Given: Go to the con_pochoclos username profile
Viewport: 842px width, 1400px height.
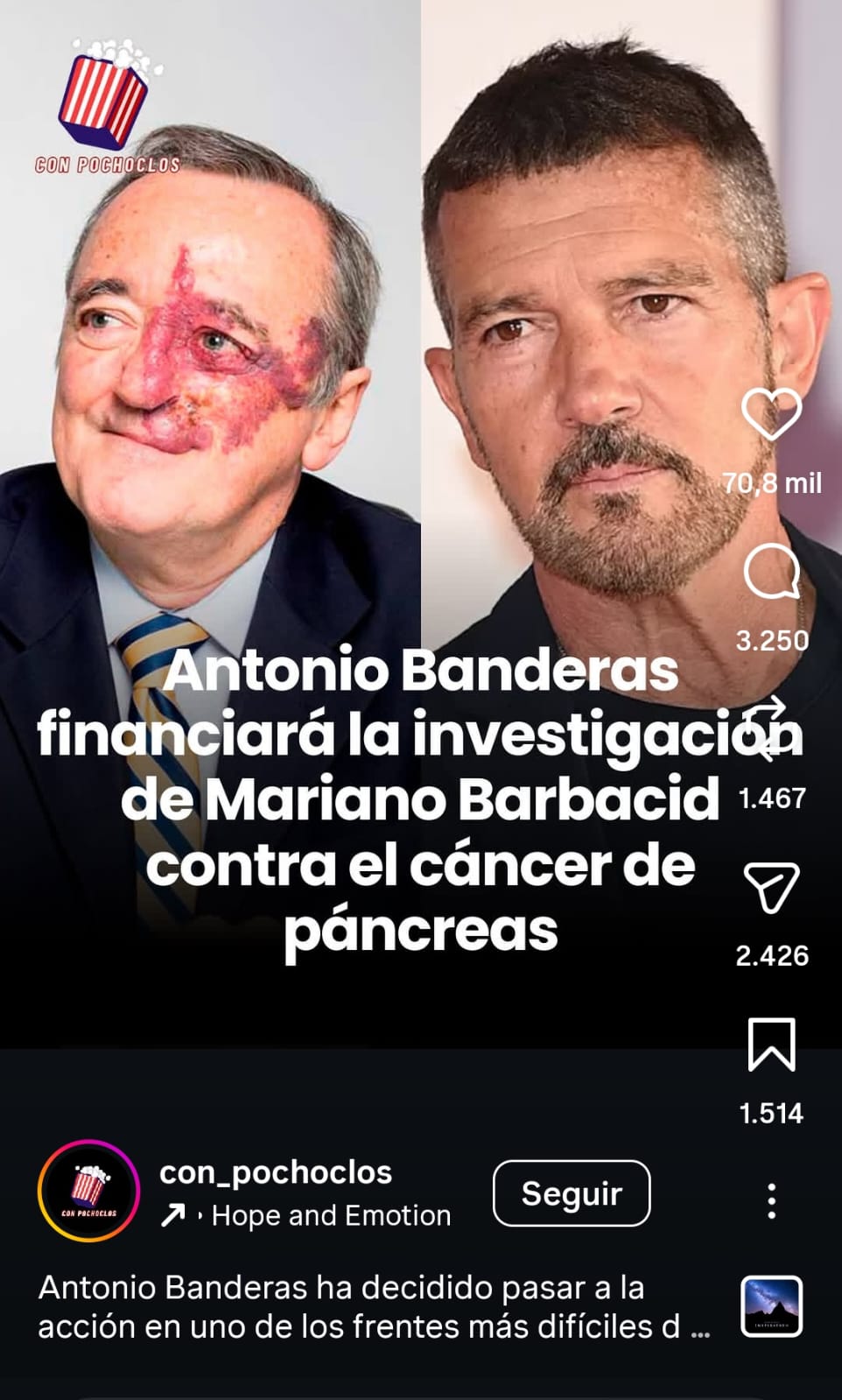Looking at the screenshot, I should (276, 1172).
